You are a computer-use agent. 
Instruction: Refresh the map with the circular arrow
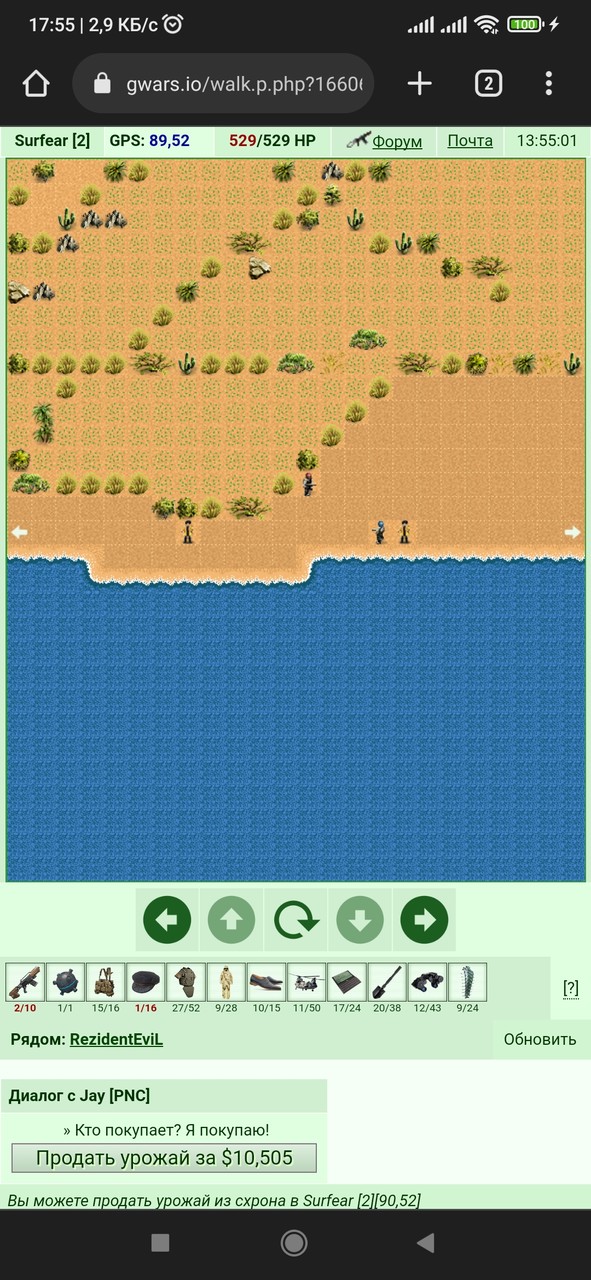[x=296, y=920]
